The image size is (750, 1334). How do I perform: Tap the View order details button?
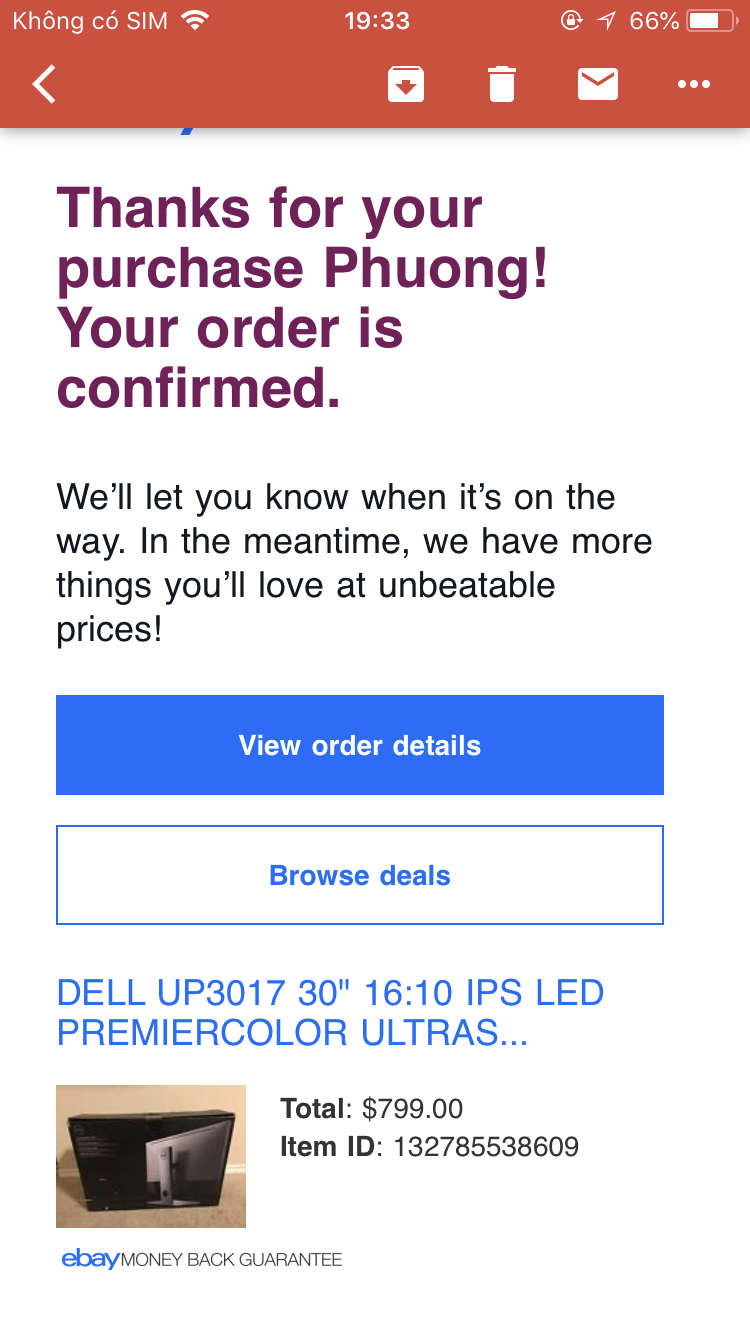coord(360,745)
